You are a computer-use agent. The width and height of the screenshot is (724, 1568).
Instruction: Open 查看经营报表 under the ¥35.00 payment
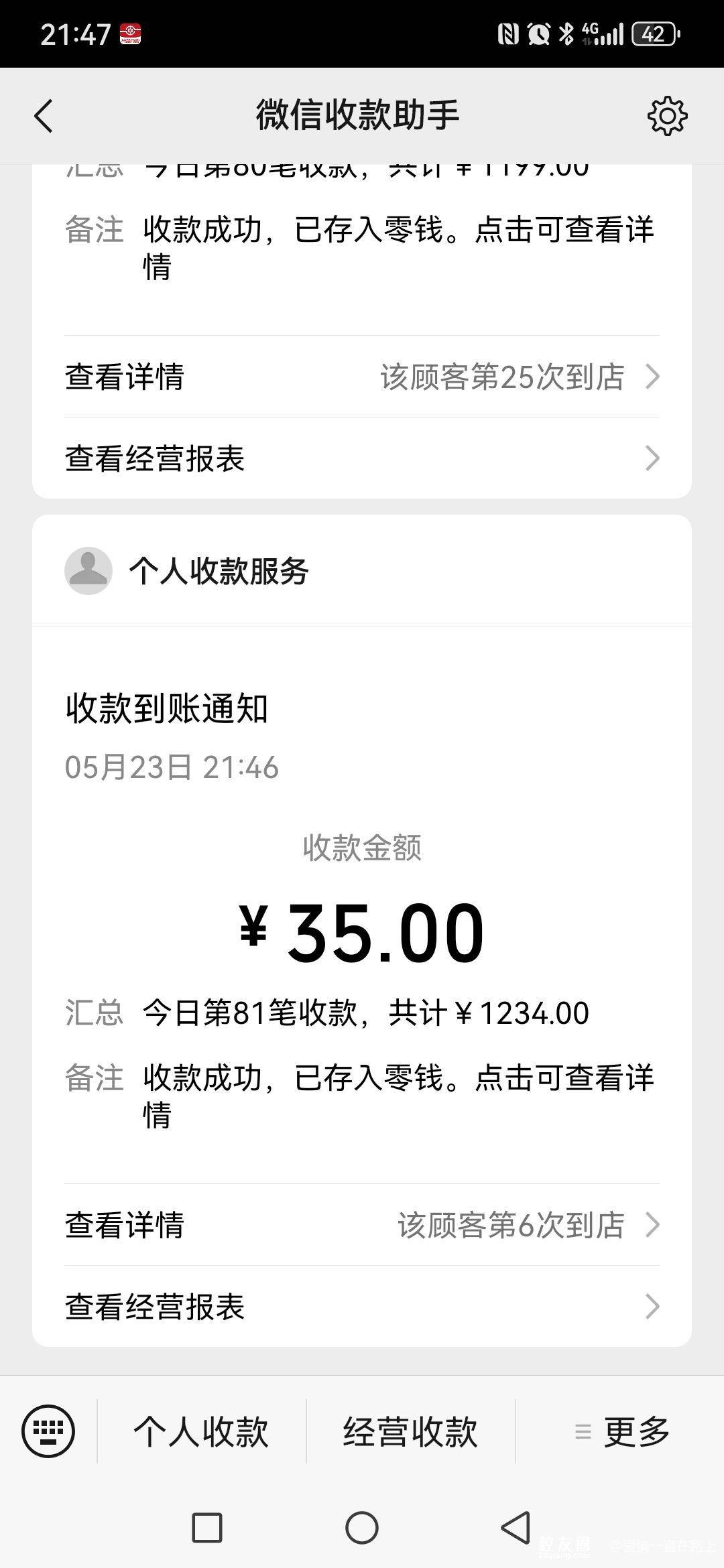click(362, 1307)
